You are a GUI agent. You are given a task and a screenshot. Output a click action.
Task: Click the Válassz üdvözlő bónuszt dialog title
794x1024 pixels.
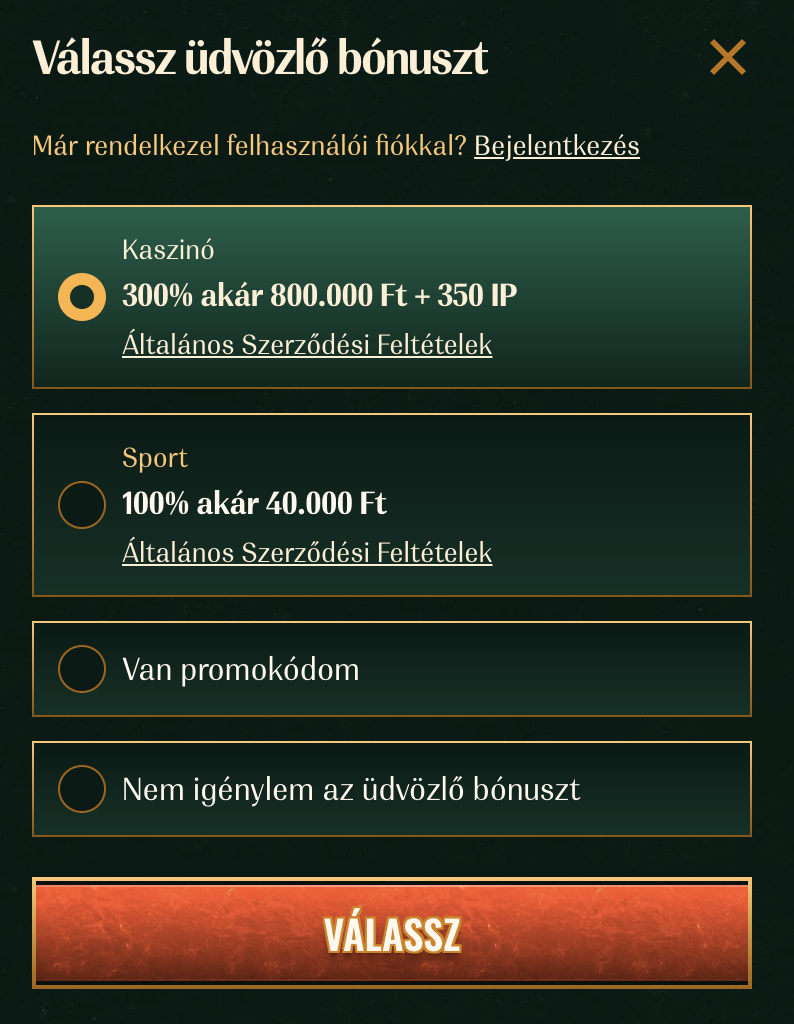(x=258, y=58)
